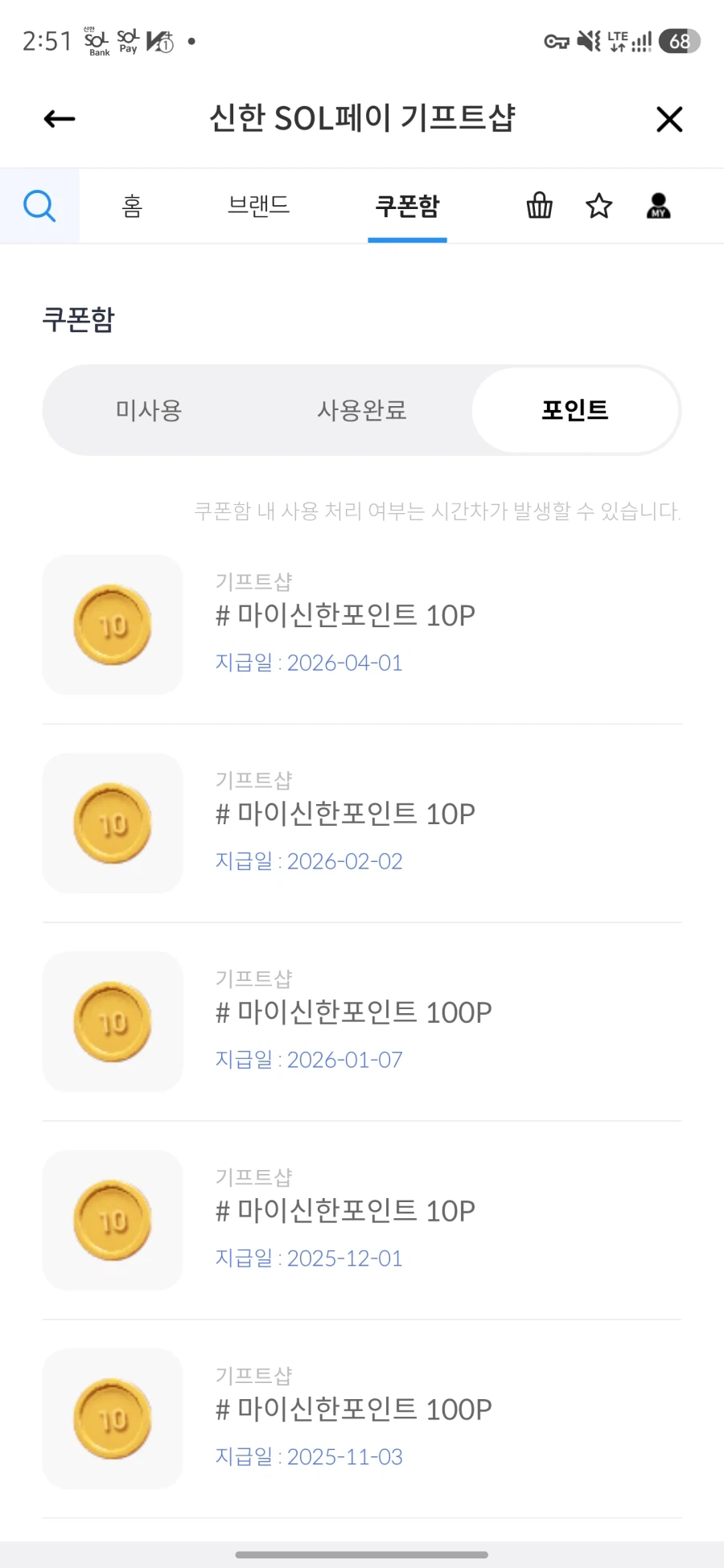Image resolution: width=724 pixels, height=1568 pixels.
Task: Switch to the 홈 tab
Action: point(132,205)
